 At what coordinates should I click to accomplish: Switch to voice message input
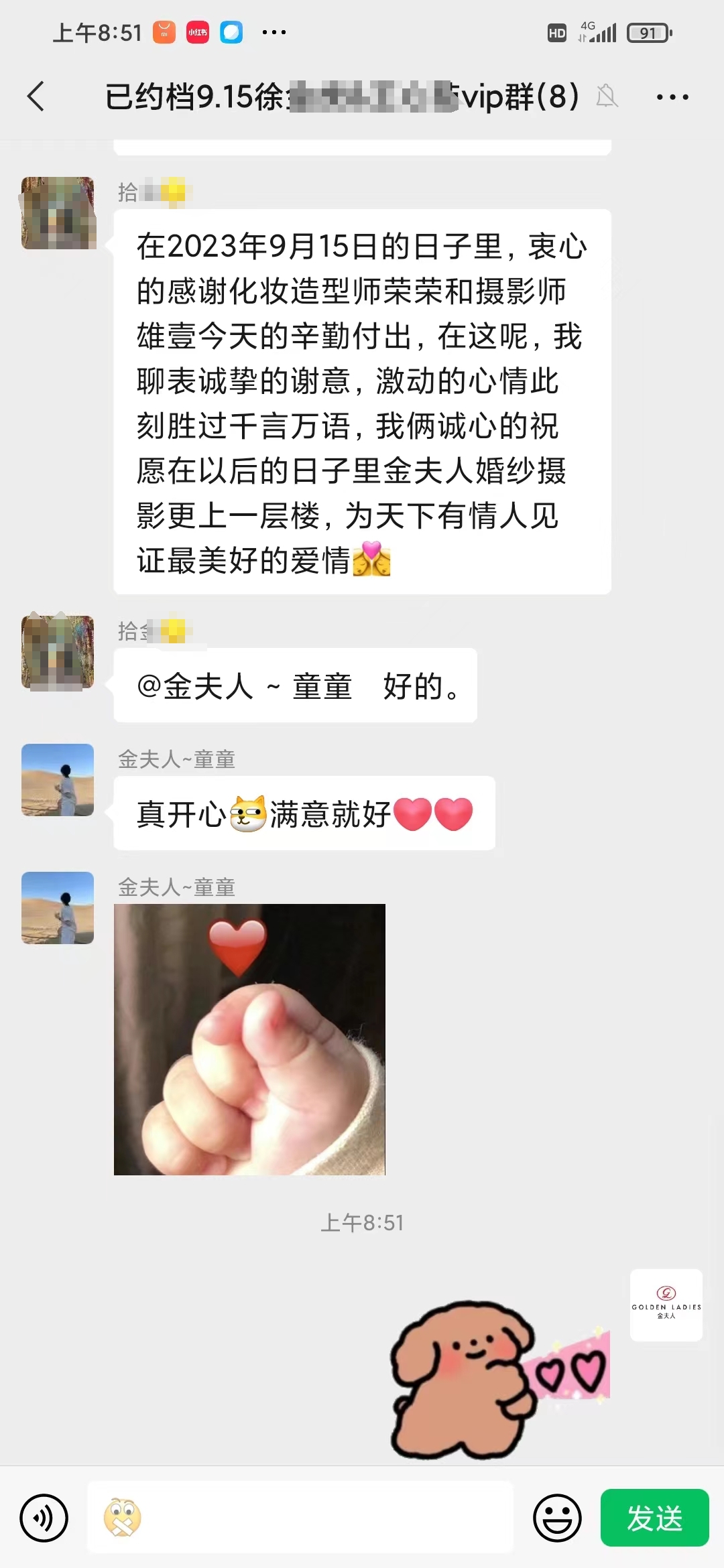44,1518
